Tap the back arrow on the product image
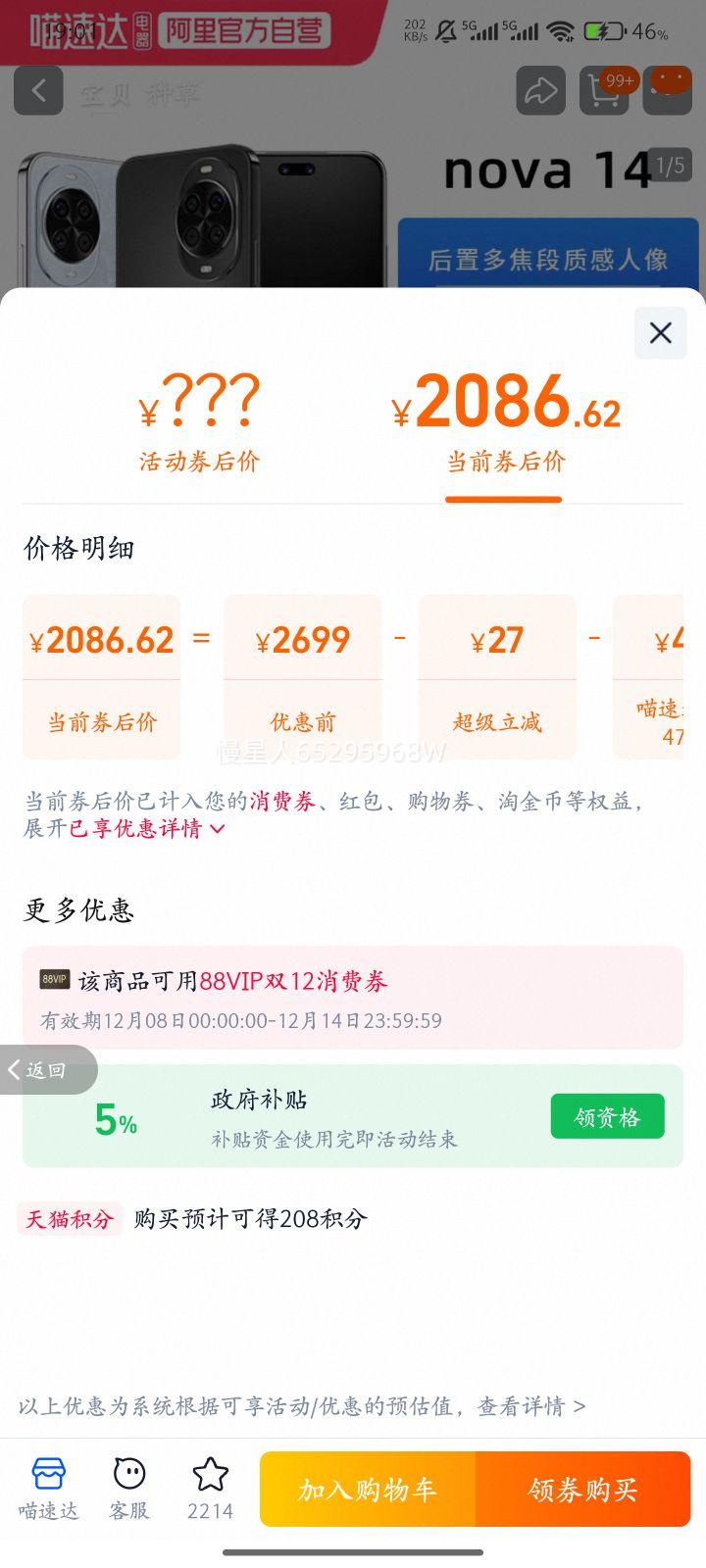Image resolution: width=706 pixels, height=1568 pixels. click(38, 91)
